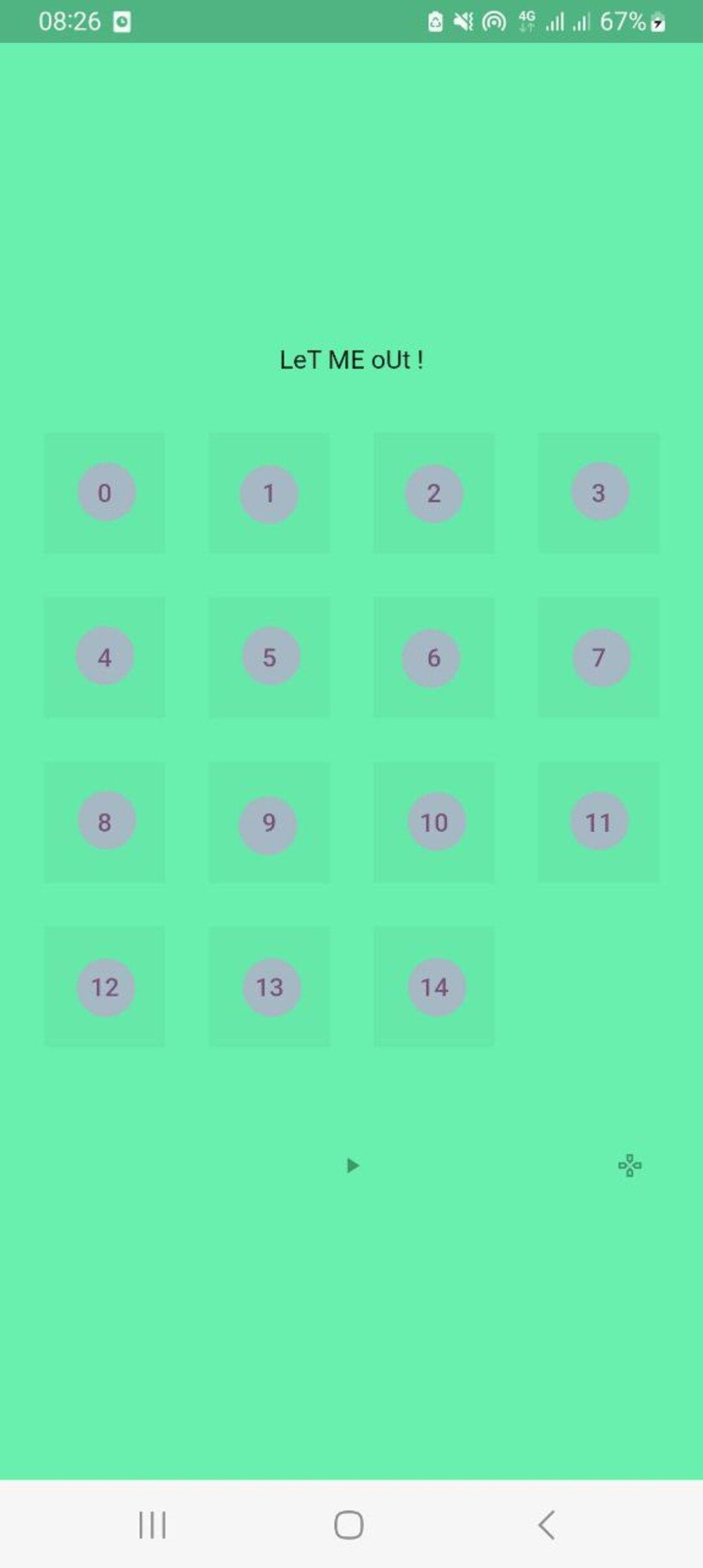Image resolution: width=703 pixels, height=1568 pixels.
Task: Choose tile number 3
Action: click(598, 493)
